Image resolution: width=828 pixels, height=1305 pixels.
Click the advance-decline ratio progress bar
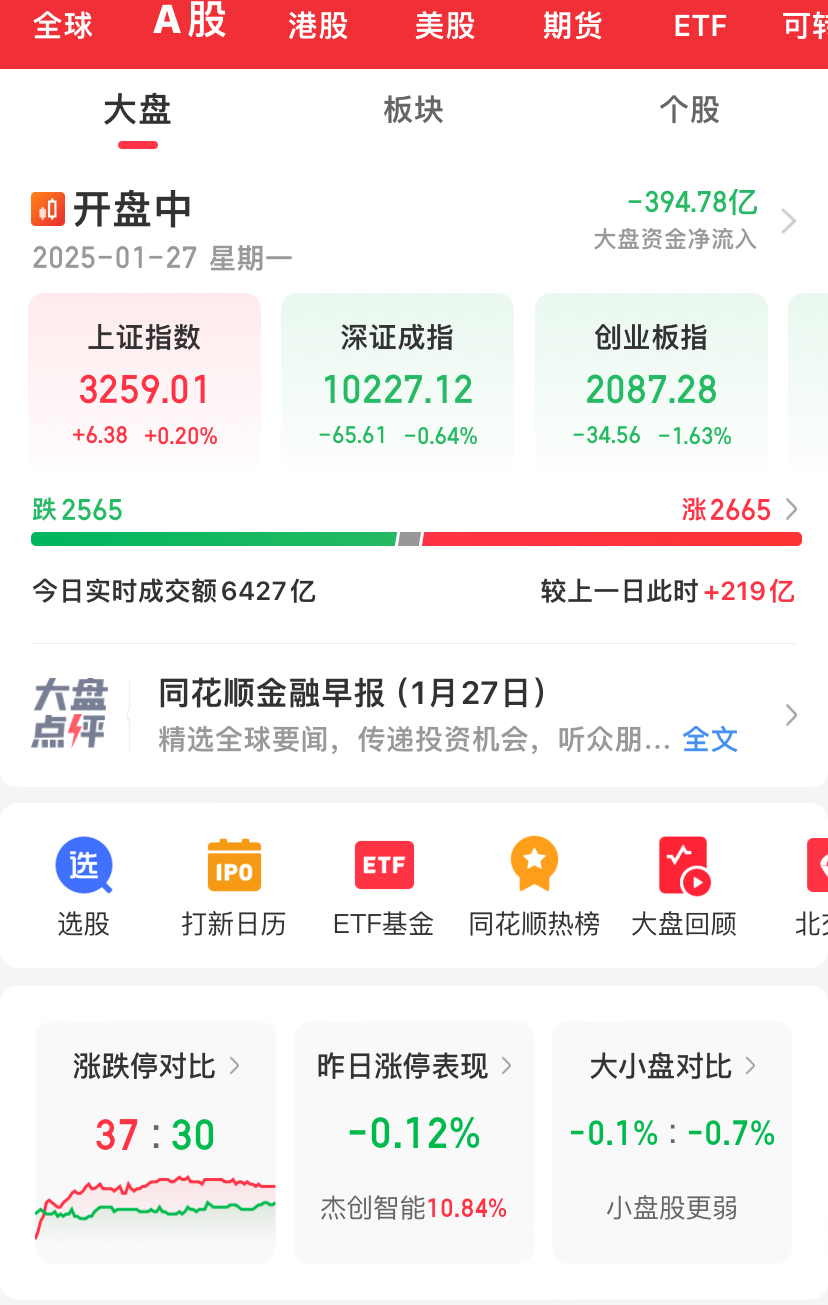[414, 538]
